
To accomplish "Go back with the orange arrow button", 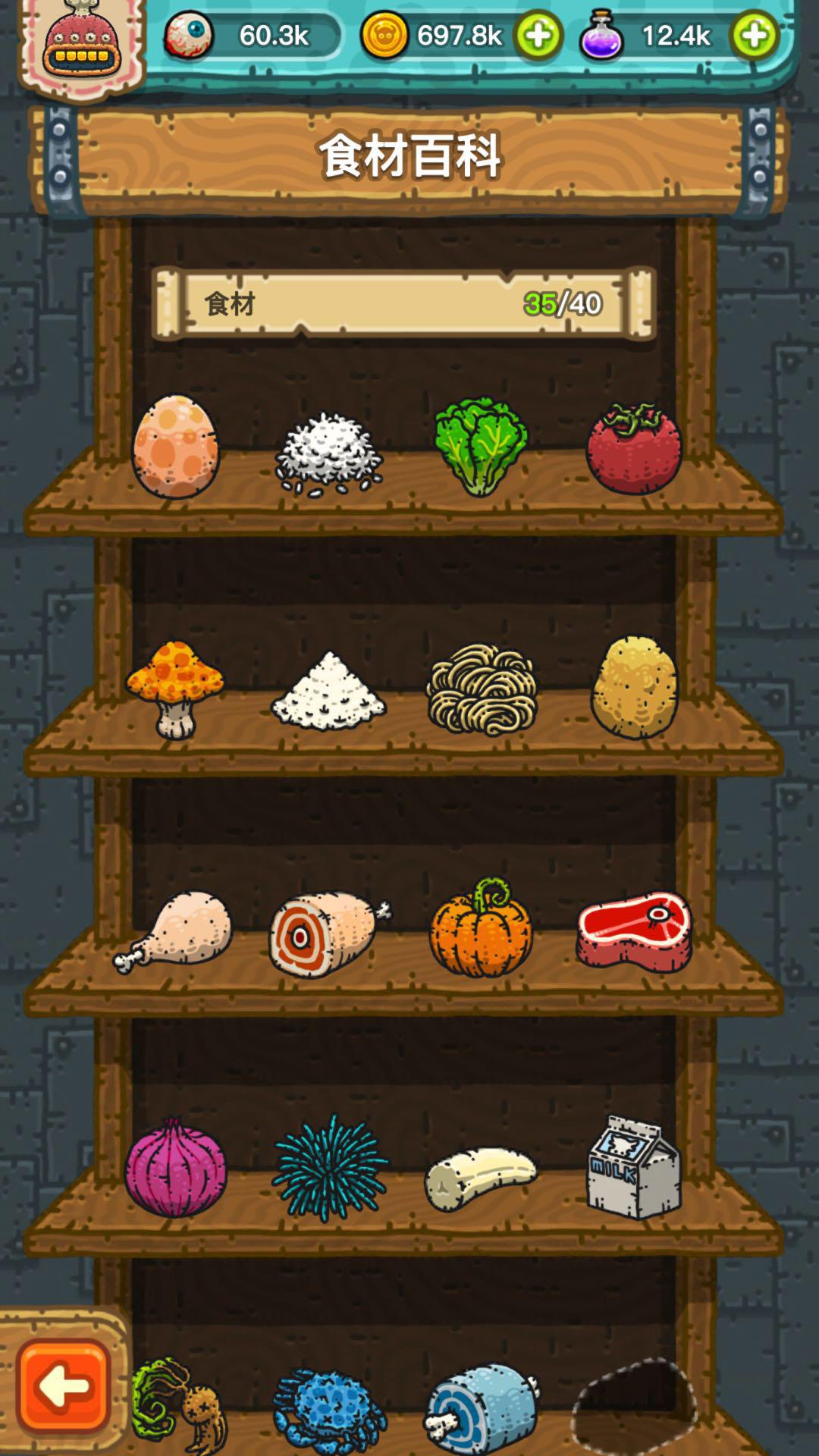I will (x=64, y=1386).
